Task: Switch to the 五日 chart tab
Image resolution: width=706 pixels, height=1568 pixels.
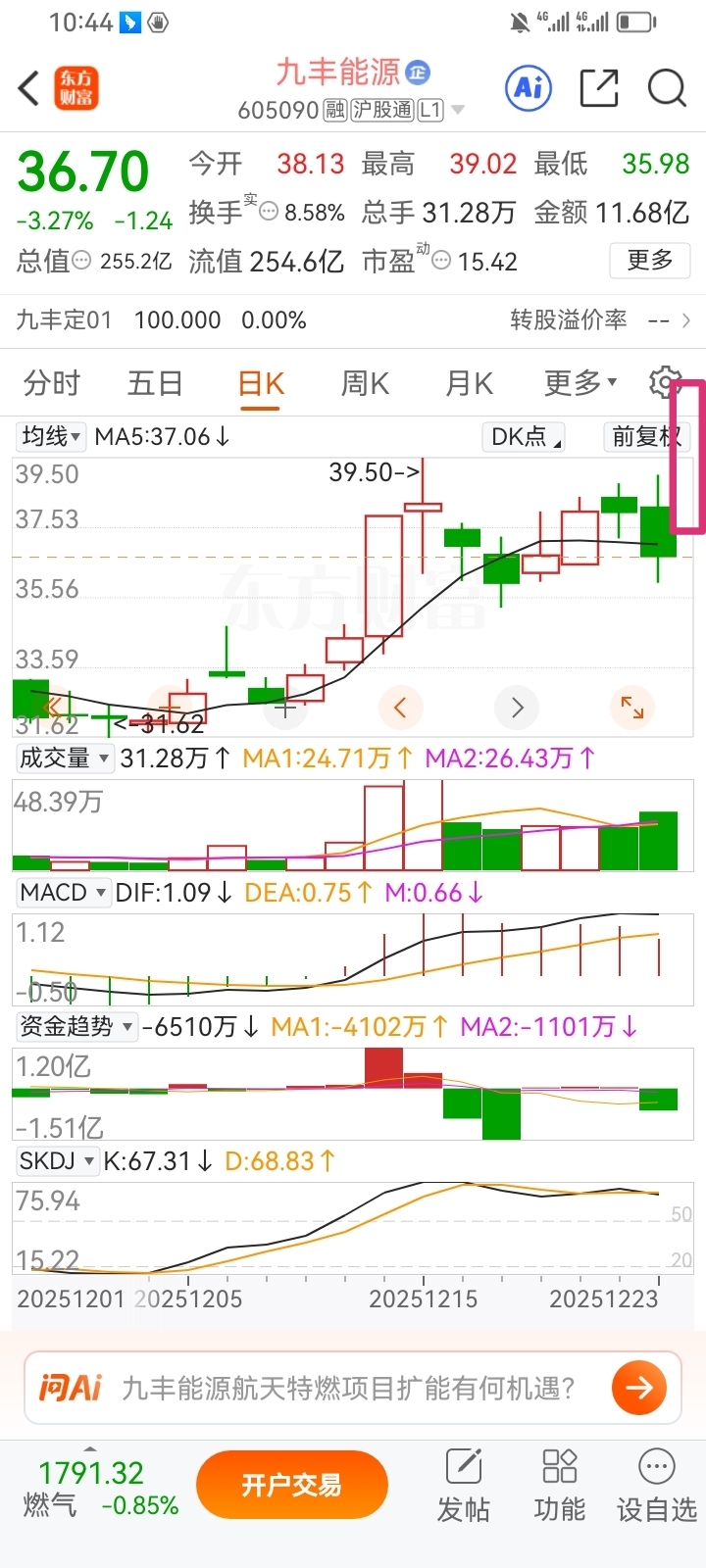Action: 155,383
